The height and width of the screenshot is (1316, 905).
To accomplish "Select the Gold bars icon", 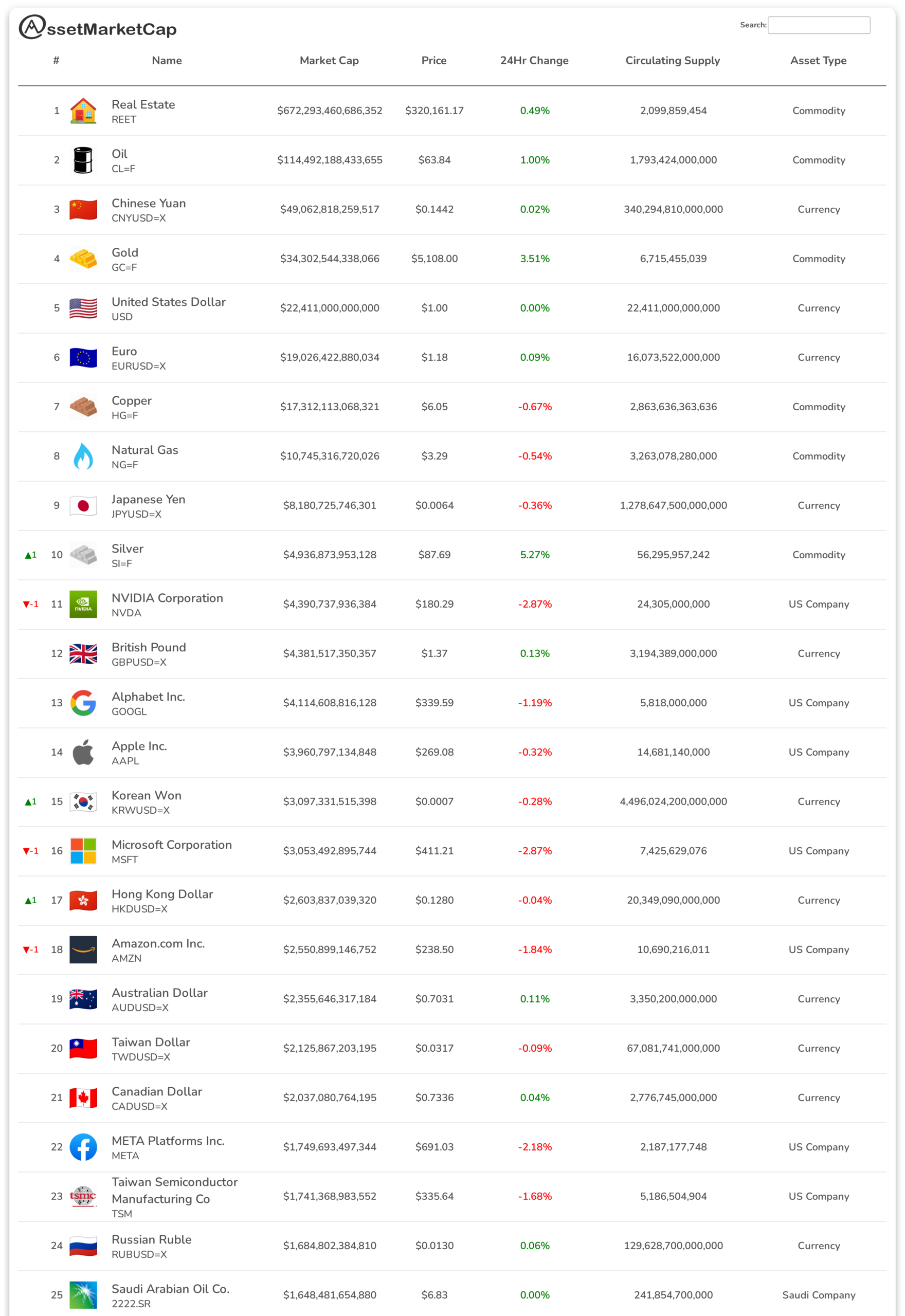I will 83,259.
